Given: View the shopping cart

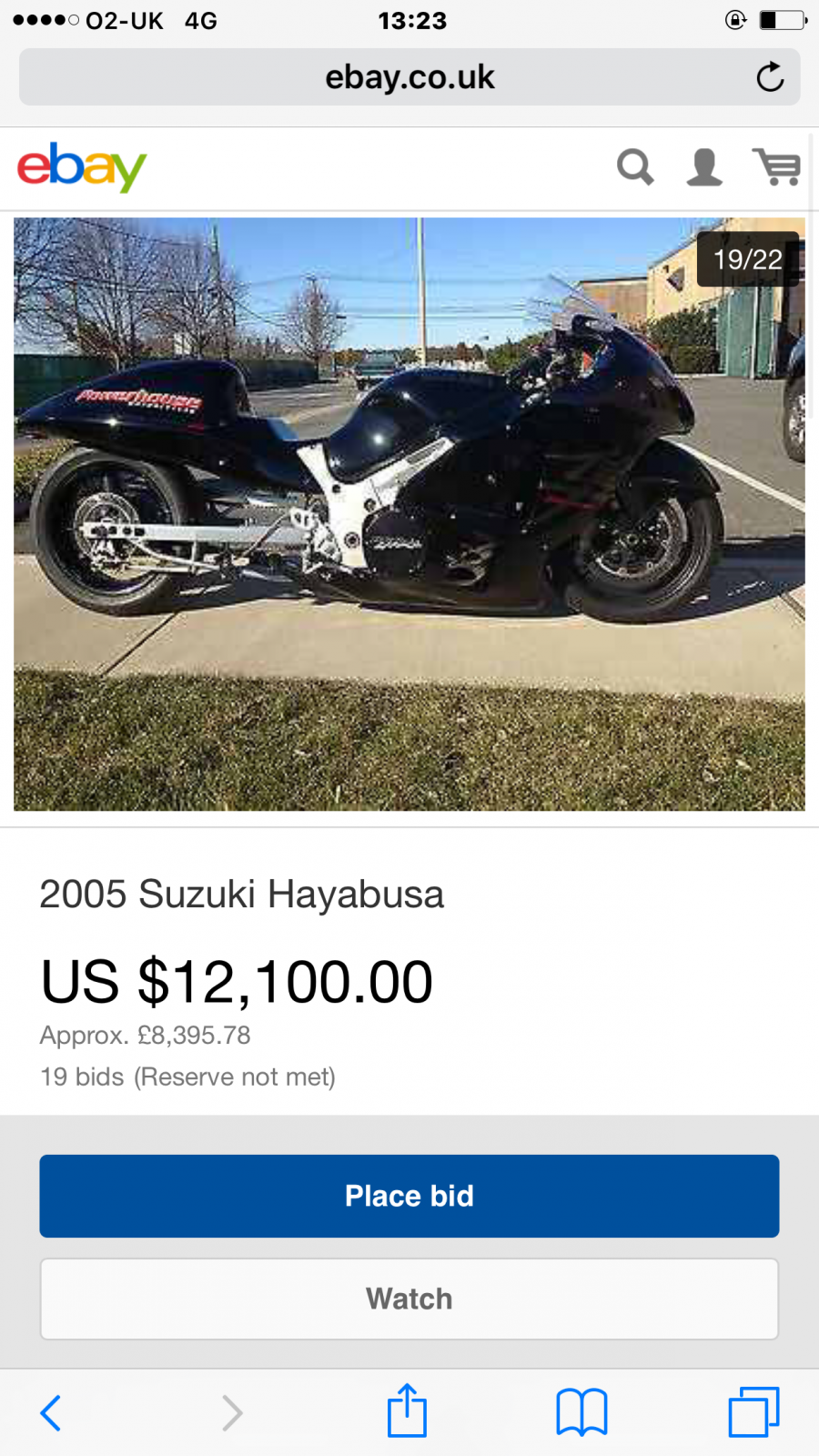Looking at the screenshot, I should (775, 167).
